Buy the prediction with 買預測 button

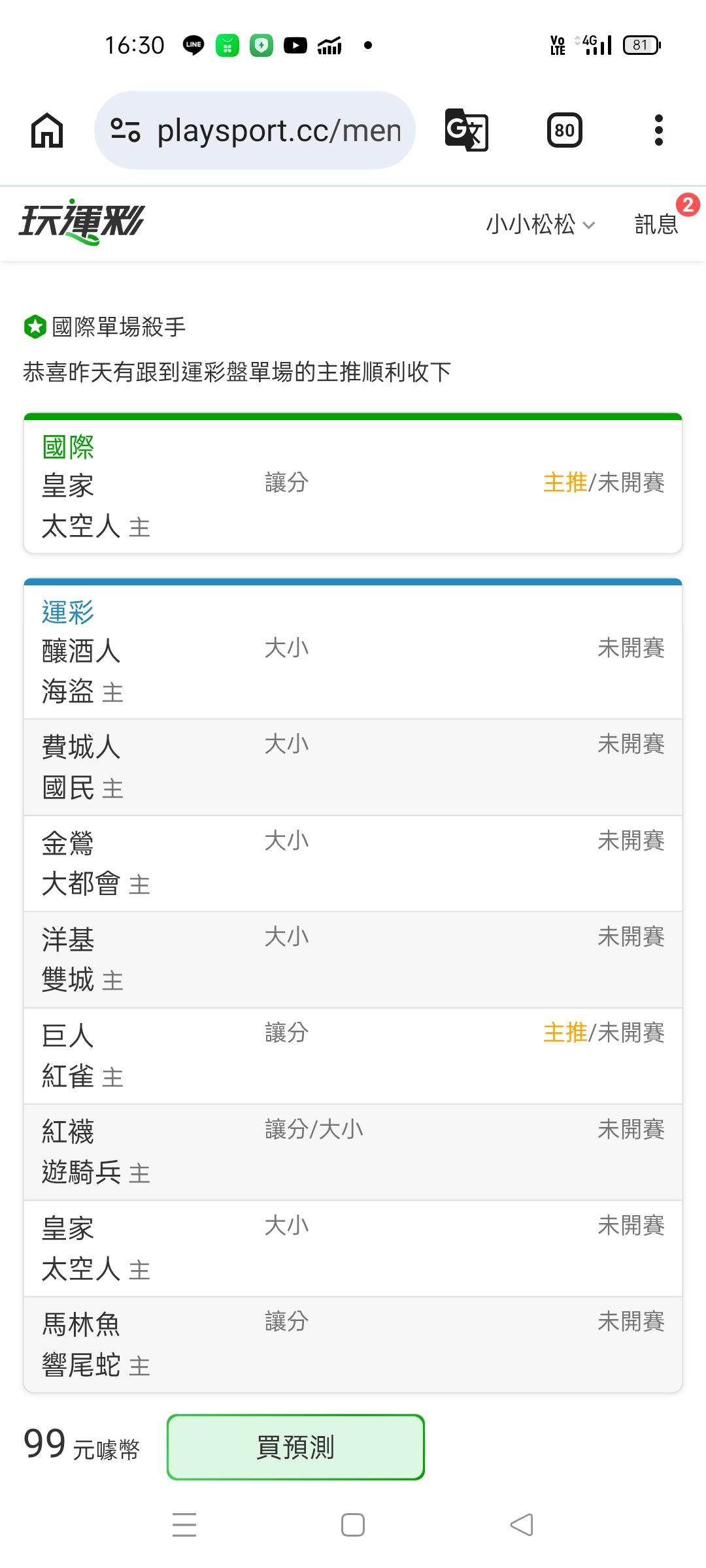(295, 1447)
